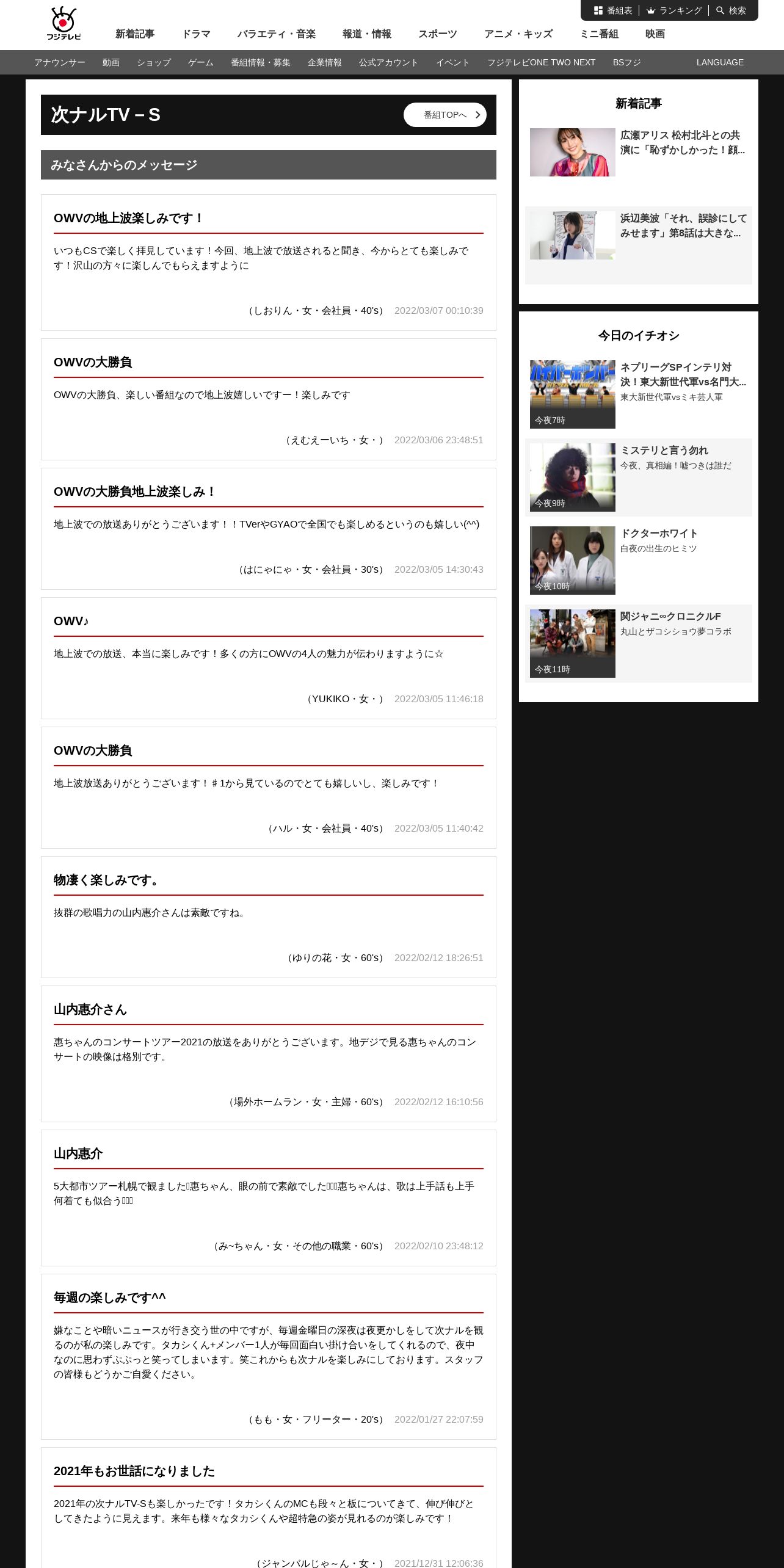This screenshot has width=784, height=1568.
Task: Select the LANGUAGE option
Action: point(720,62)
